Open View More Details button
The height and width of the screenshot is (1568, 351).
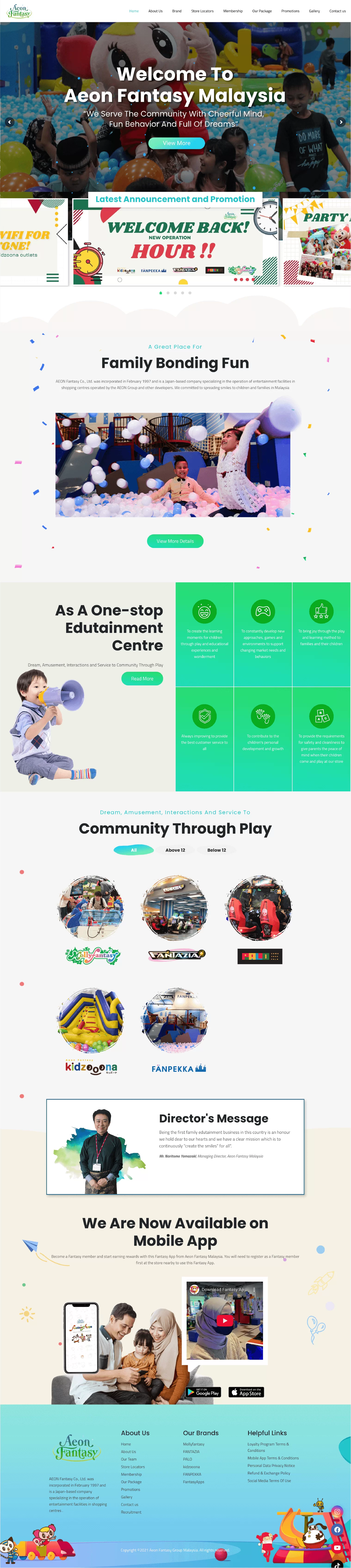[175, 541]
